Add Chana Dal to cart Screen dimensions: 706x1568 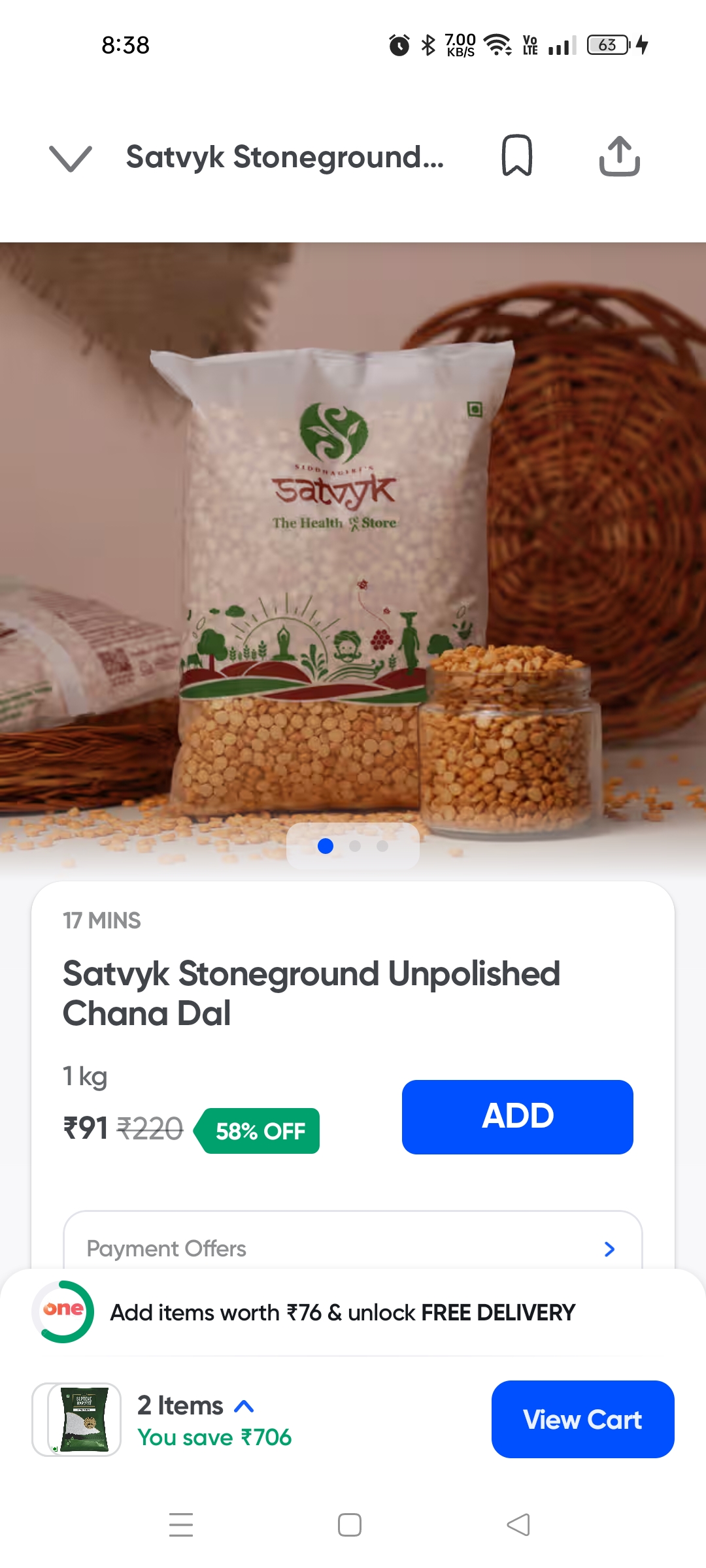517,1117
